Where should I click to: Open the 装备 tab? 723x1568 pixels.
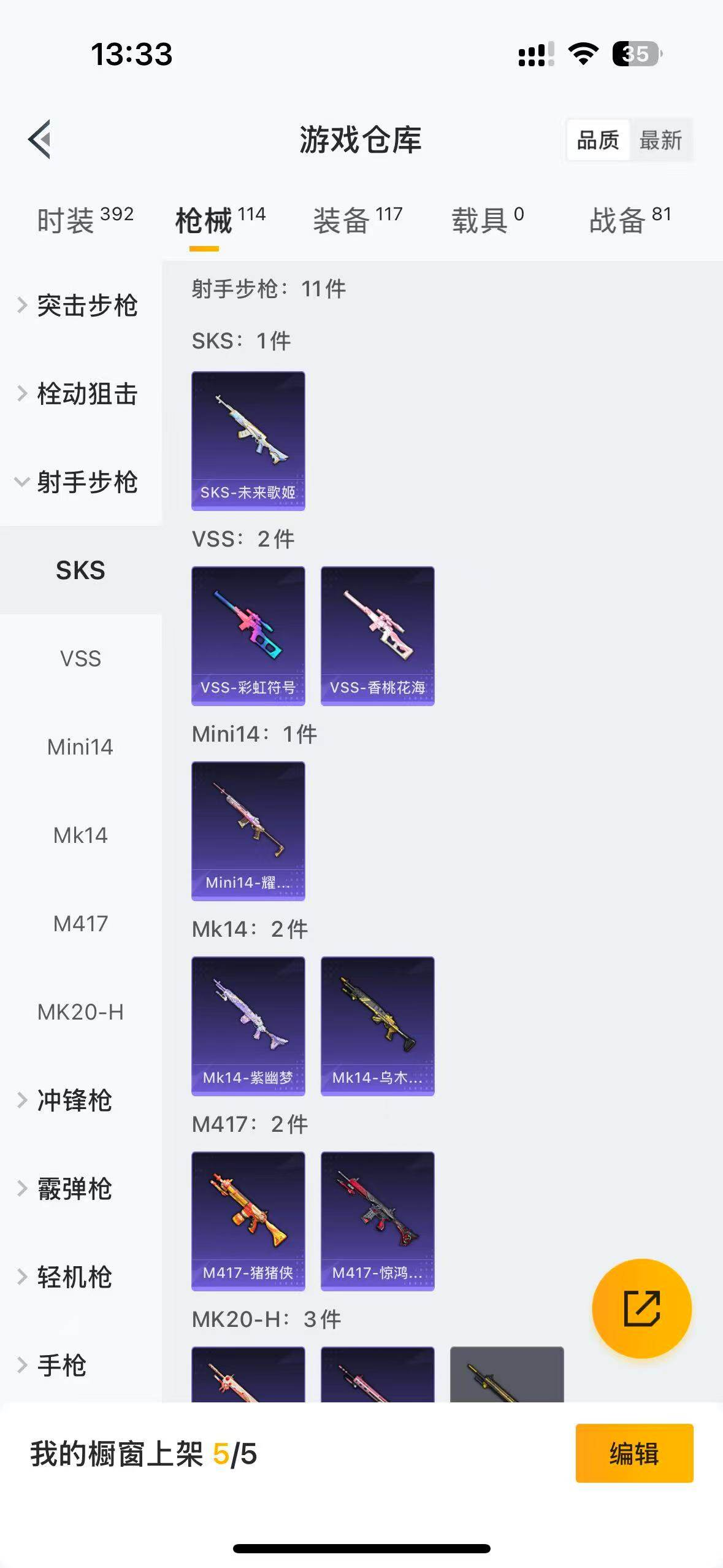pos(358,220)
